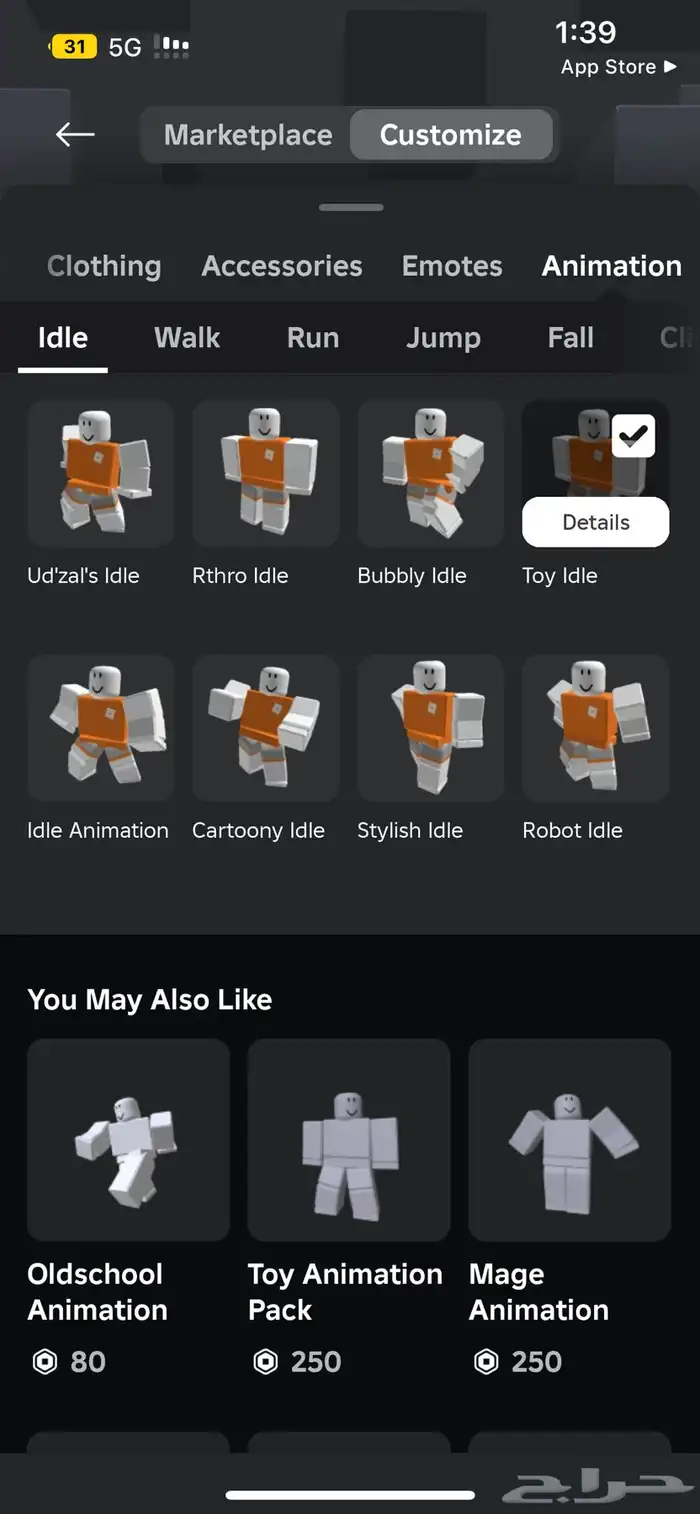Equip the Rthro Idle animation

tap(265, 474)
